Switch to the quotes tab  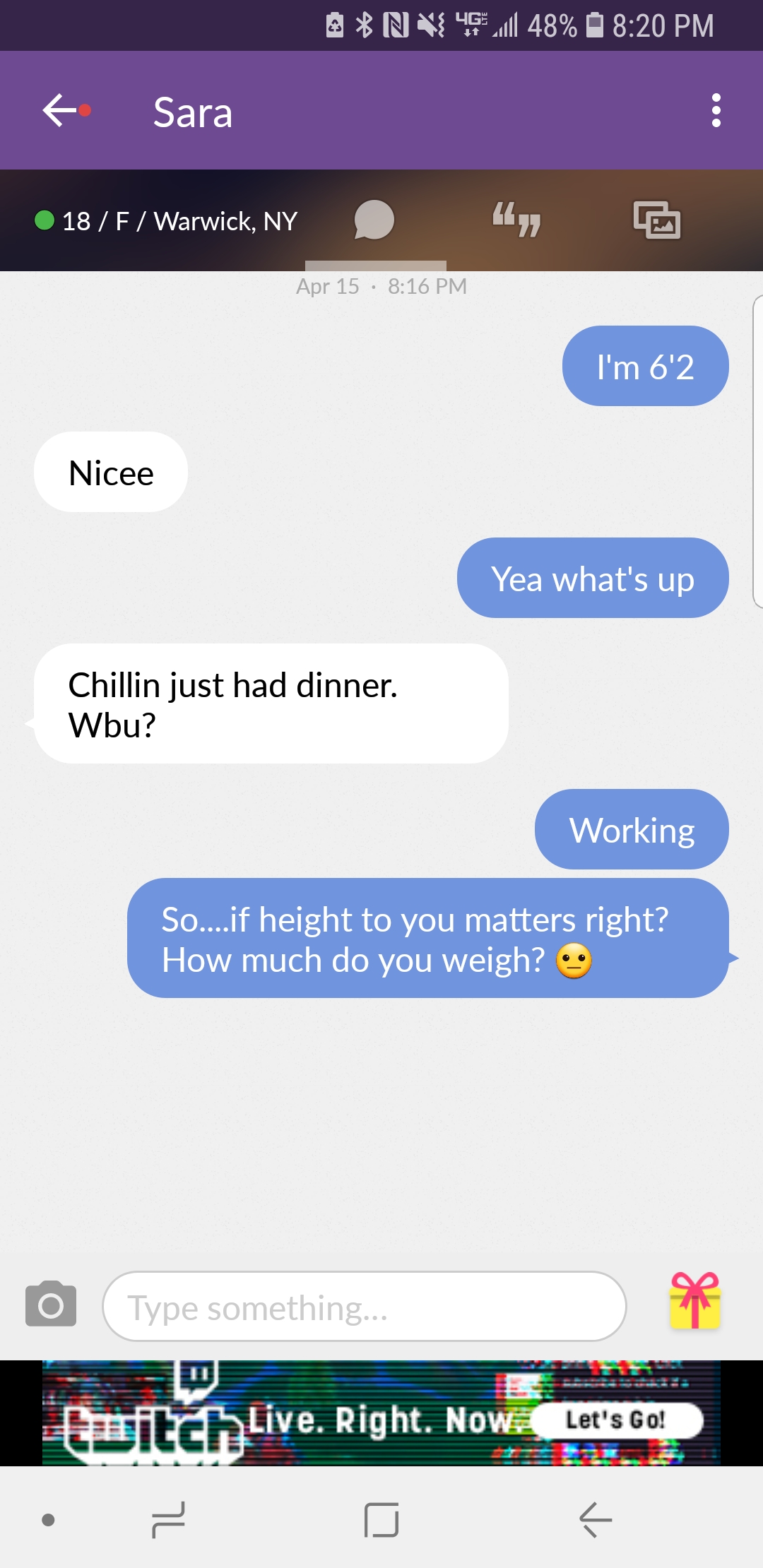[516, 220]
